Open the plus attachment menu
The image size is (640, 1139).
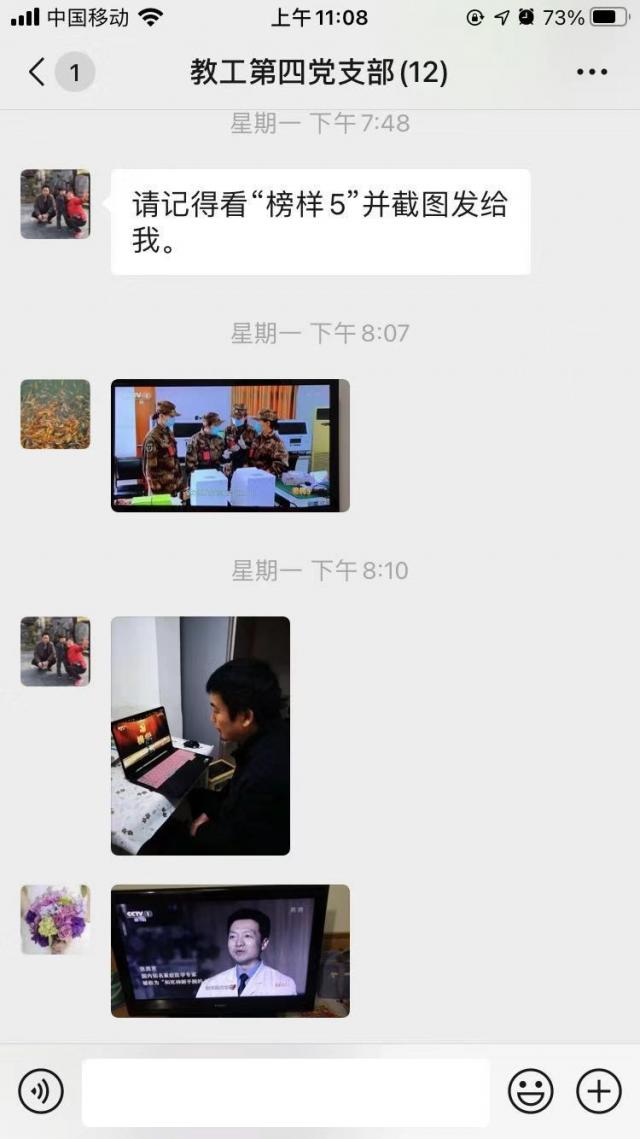(598, 1091)
